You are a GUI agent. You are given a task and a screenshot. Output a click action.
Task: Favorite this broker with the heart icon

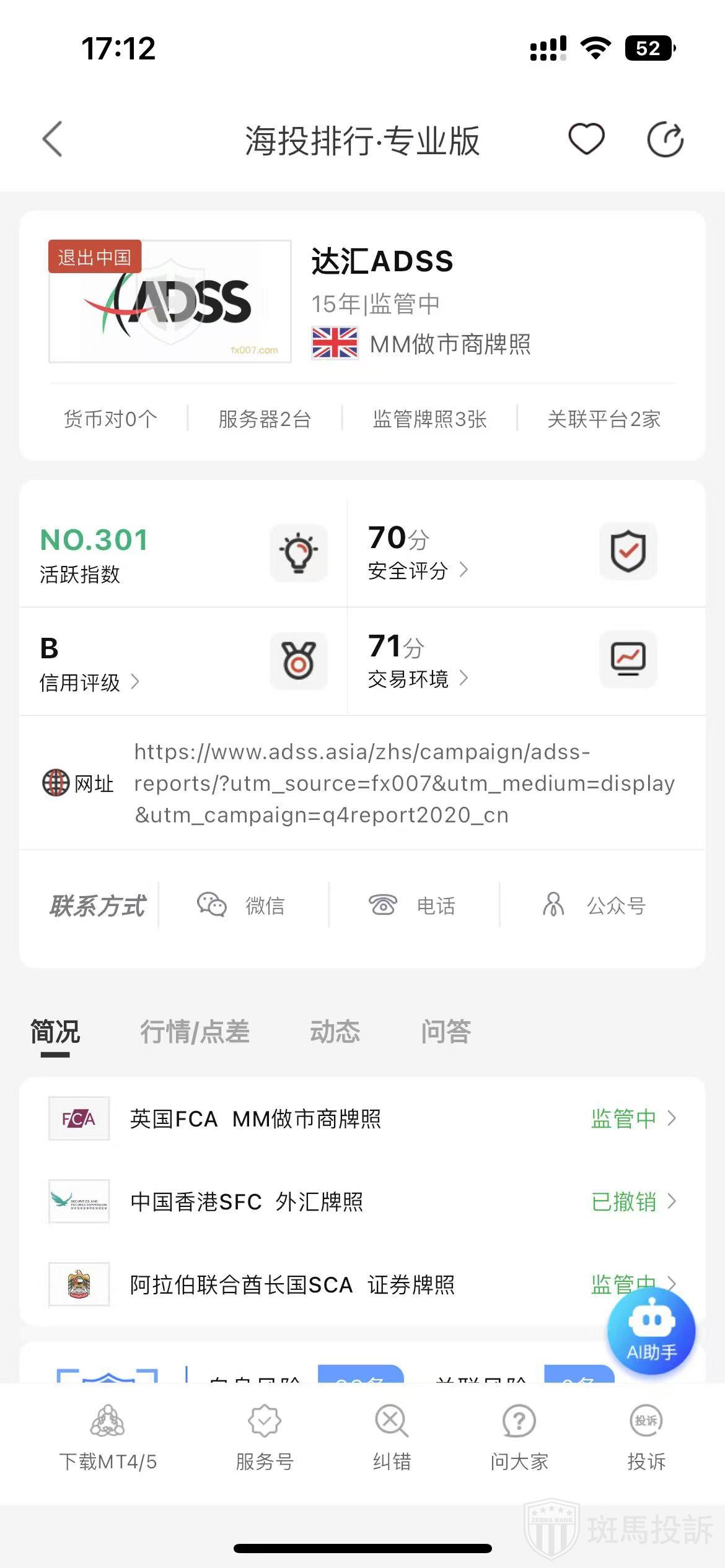tap(586, 139)
